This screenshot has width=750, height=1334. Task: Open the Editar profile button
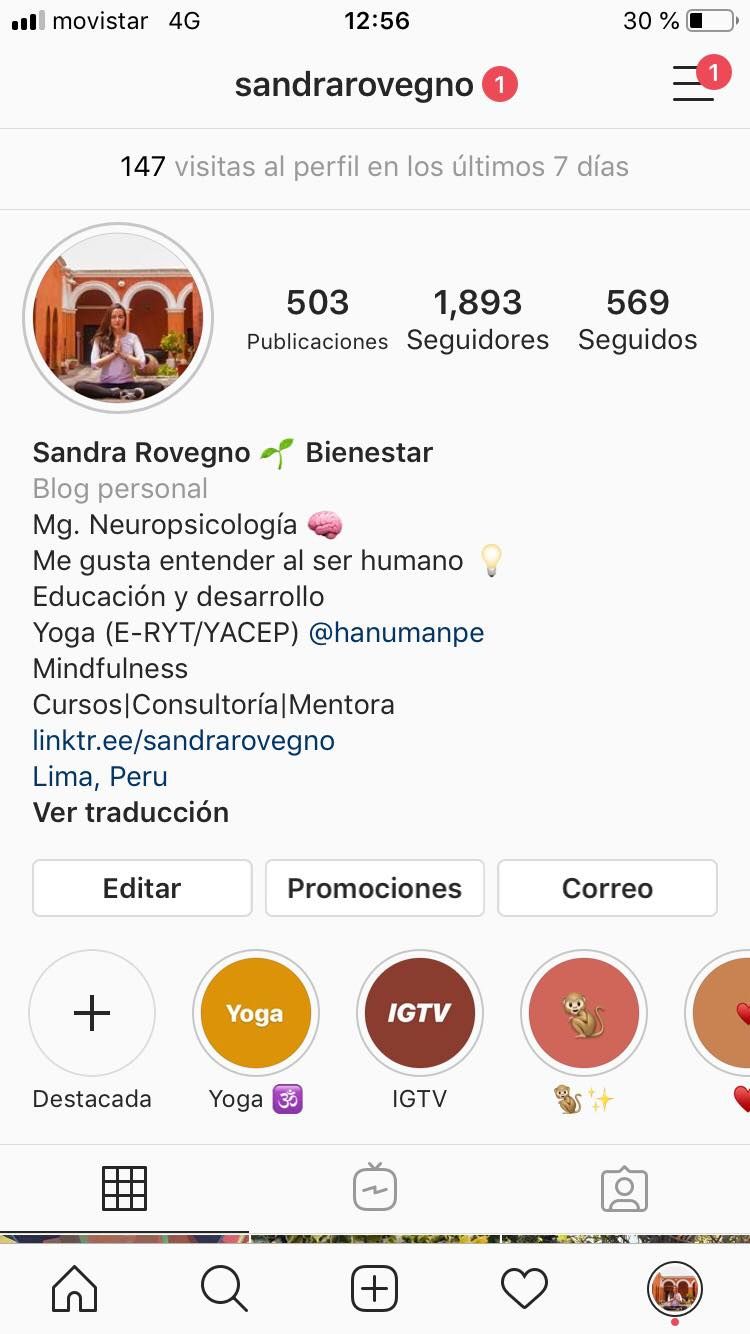[141, 888]
